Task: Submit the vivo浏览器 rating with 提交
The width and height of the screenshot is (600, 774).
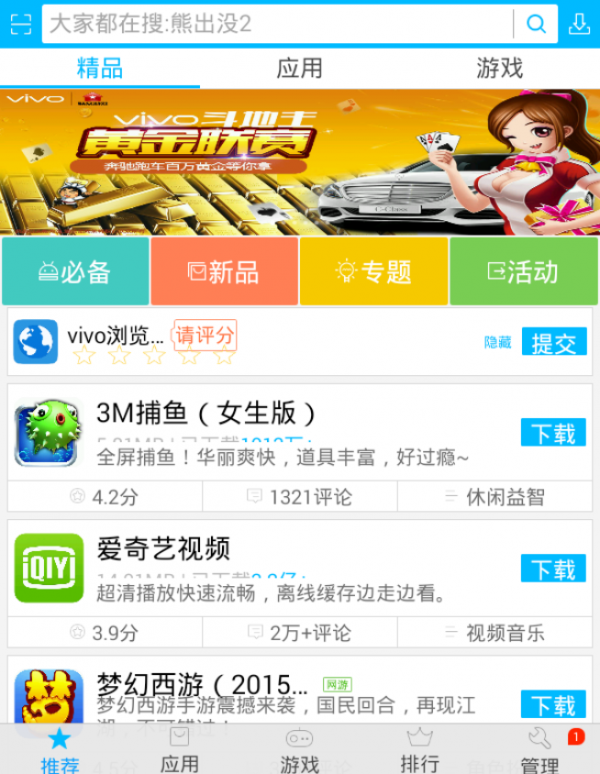Action: coord(553,342)
